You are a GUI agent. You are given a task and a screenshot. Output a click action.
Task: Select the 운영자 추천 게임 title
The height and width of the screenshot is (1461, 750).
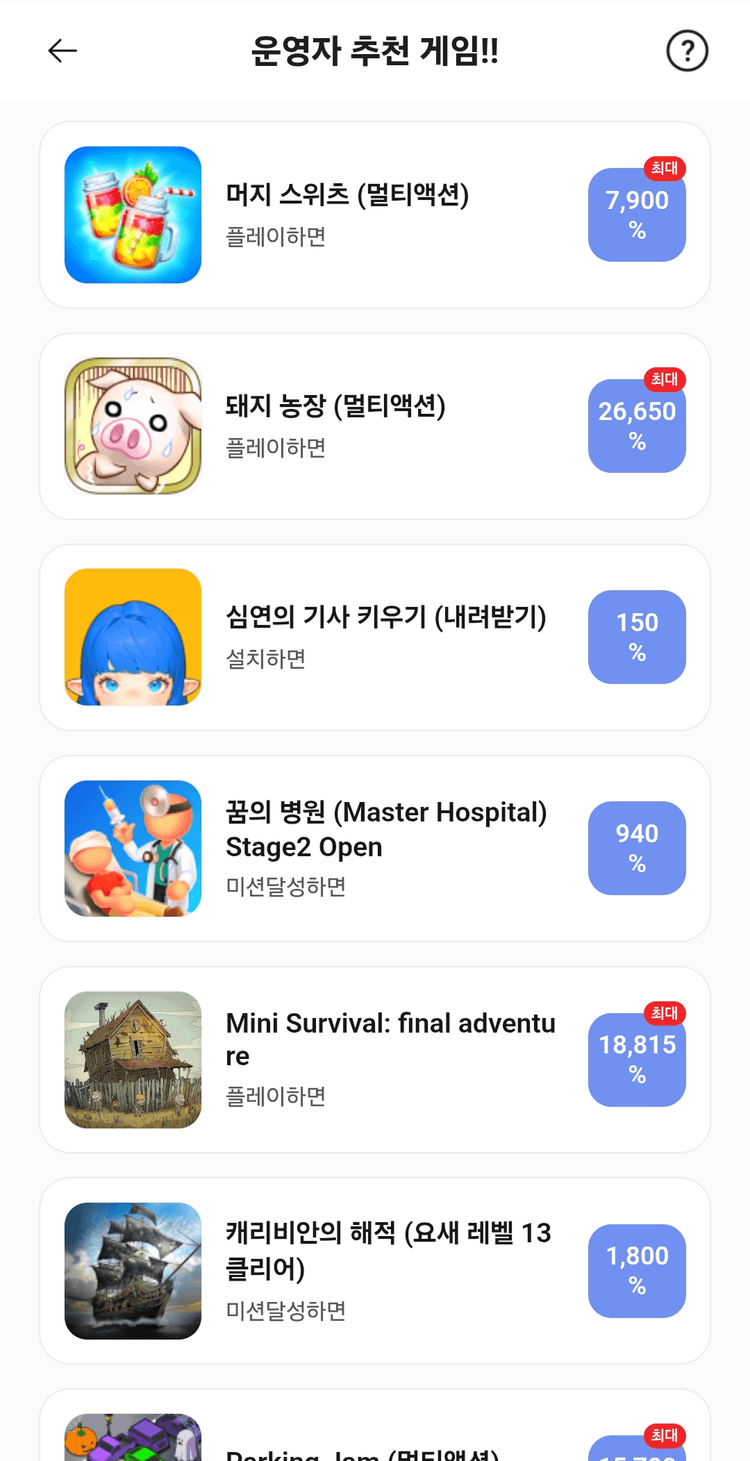click(375, 50)
